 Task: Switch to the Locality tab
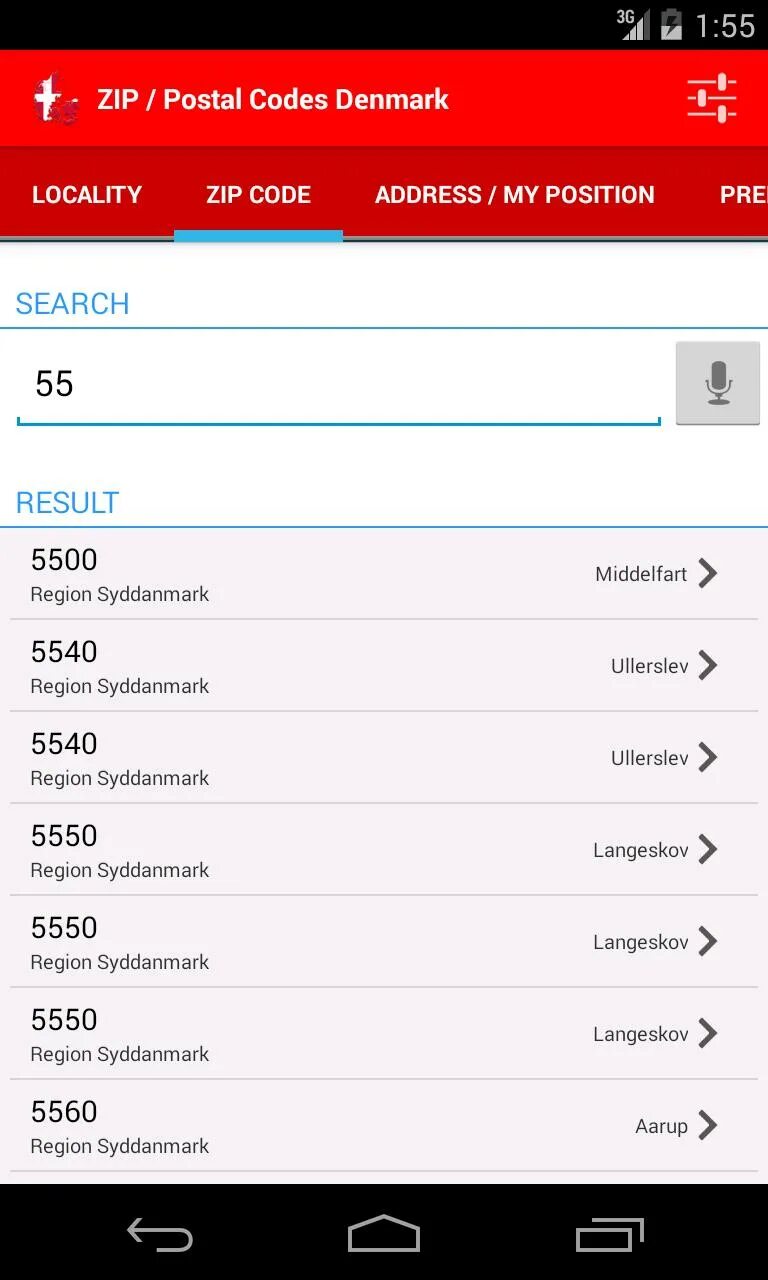tap(87, 195)
